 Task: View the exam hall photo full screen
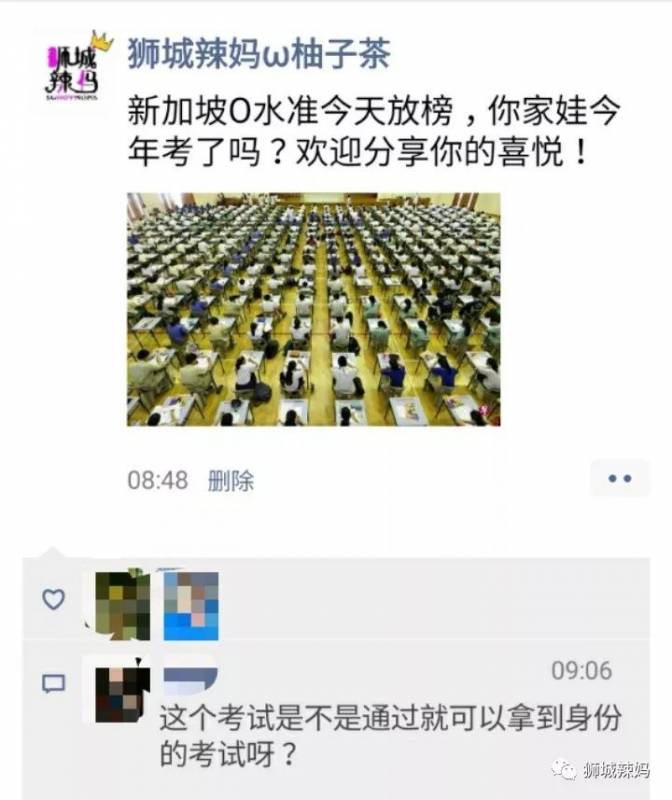point(313,309)
